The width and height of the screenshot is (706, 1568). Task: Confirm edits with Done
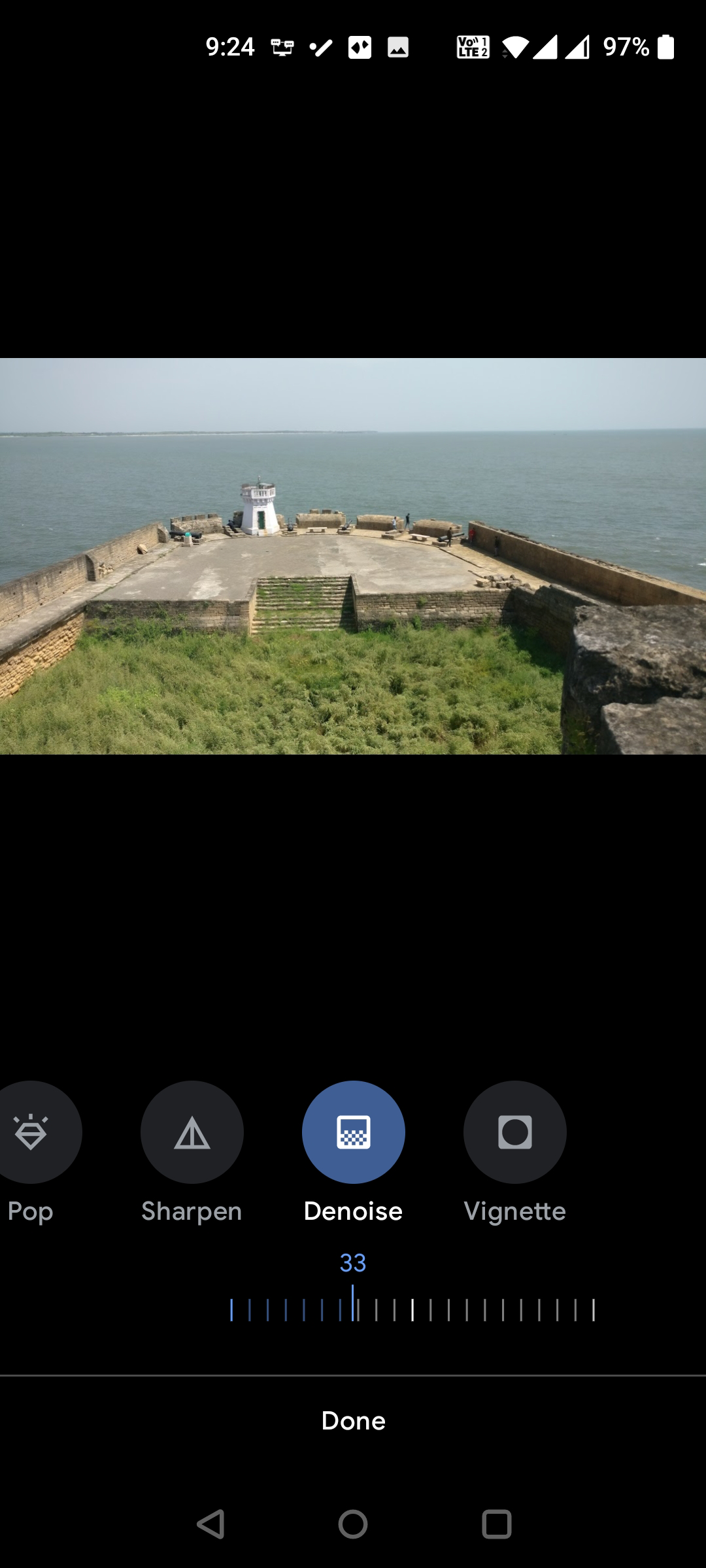353,1421
